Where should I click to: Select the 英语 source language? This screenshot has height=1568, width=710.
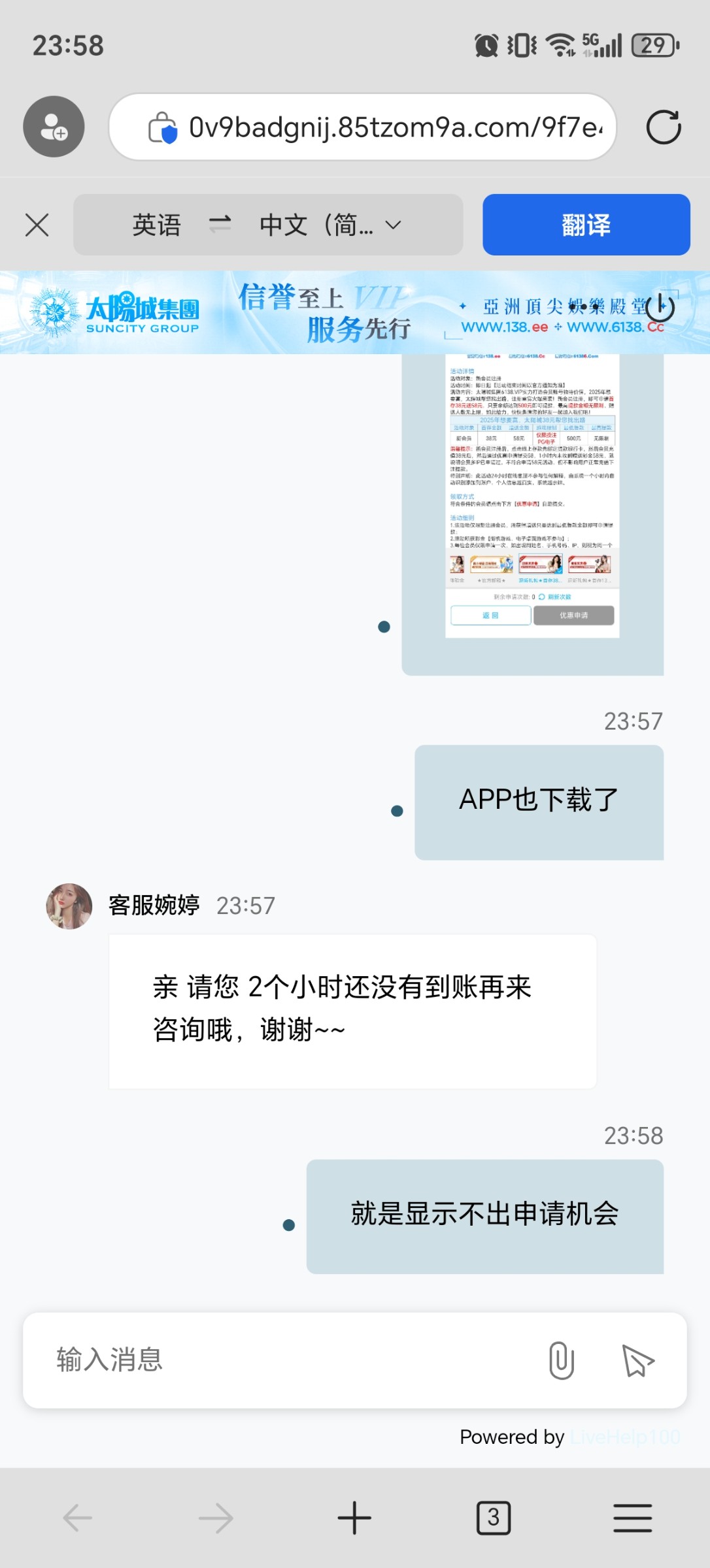(x=156, y=225)
